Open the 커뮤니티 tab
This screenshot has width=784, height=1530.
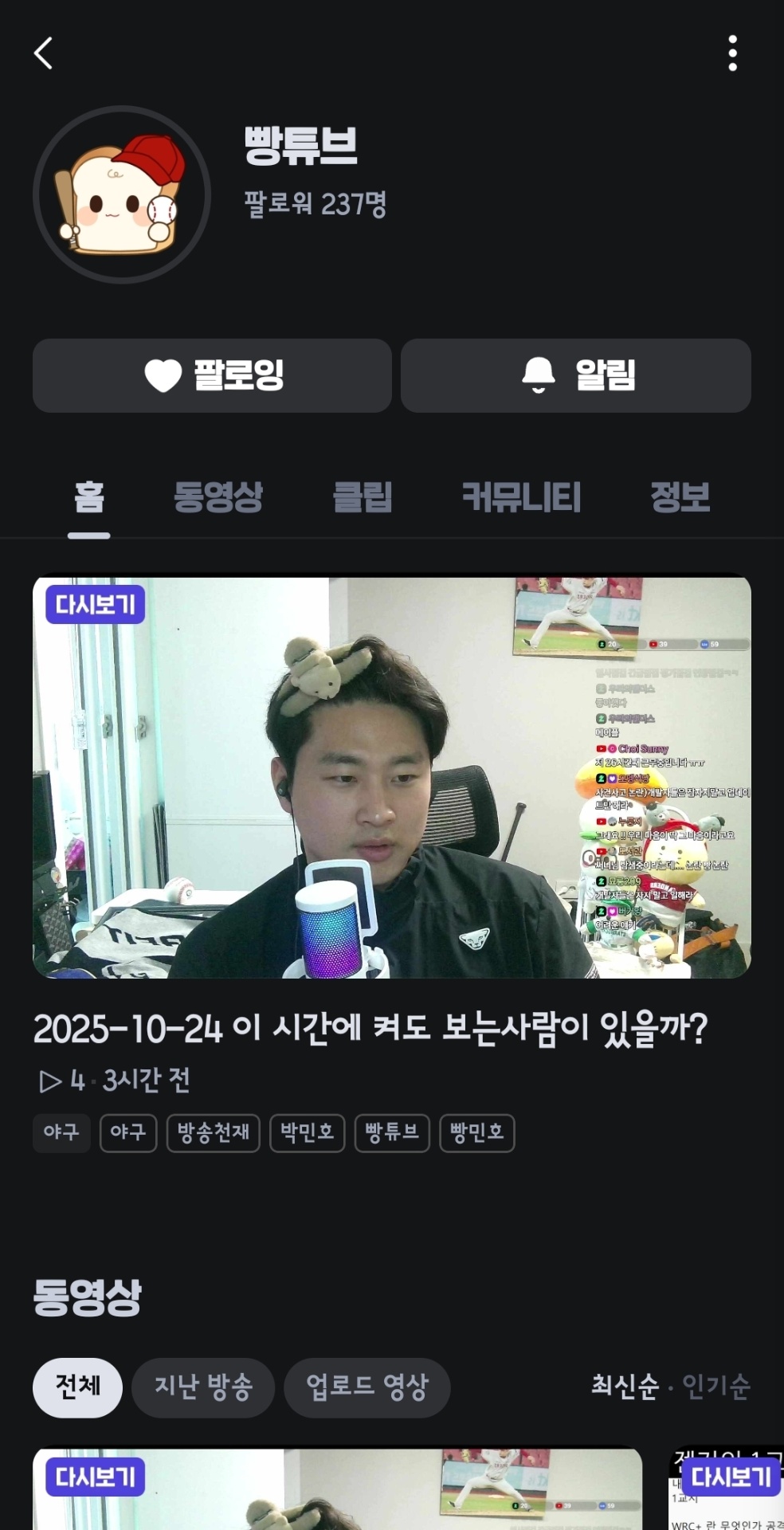[521, 497]
